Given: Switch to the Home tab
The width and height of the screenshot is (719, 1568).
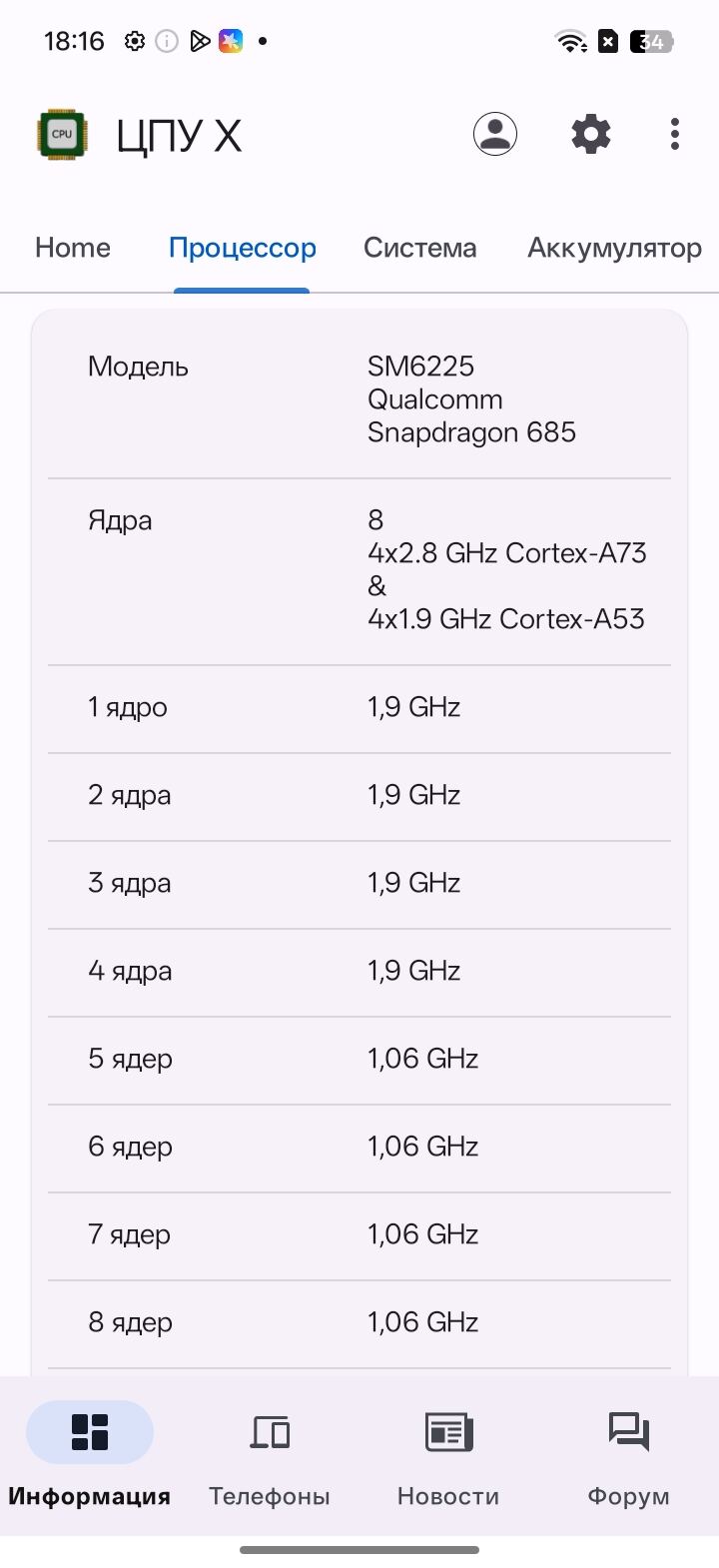Looking at the screenshot, I should tap(72, 247).
